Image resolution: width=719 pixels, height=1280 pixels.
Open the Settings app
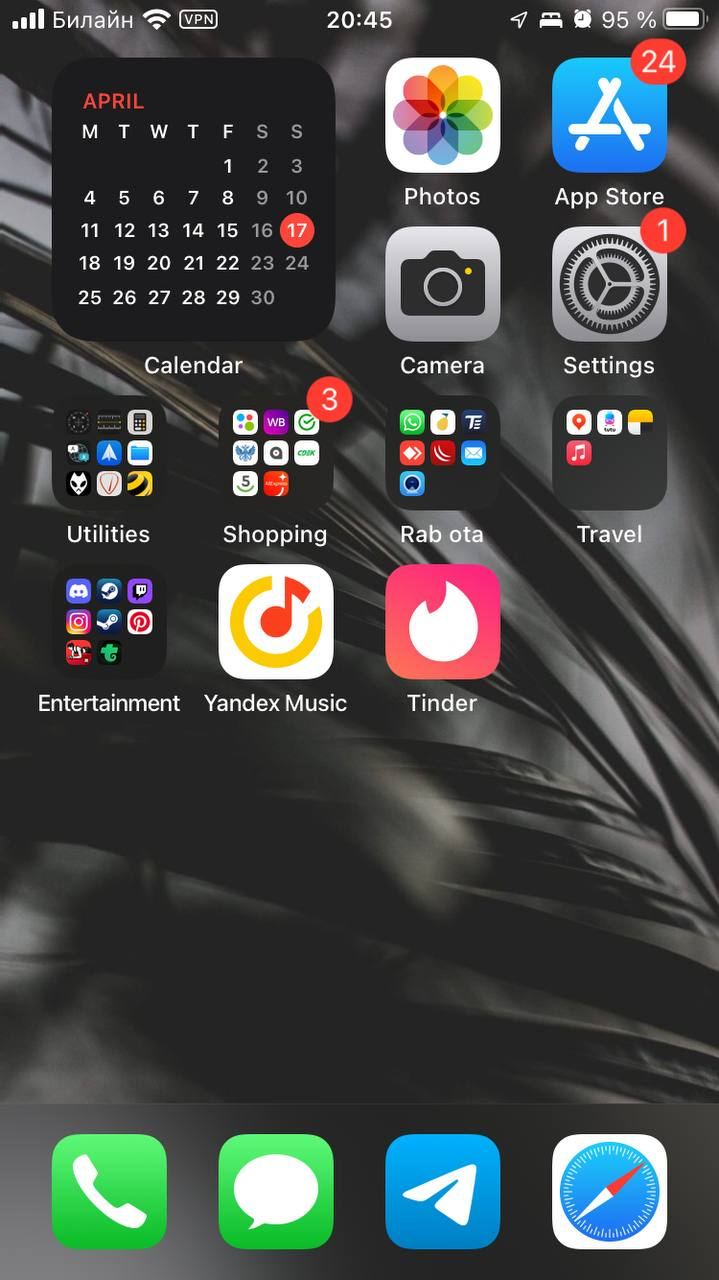(609, 284)
